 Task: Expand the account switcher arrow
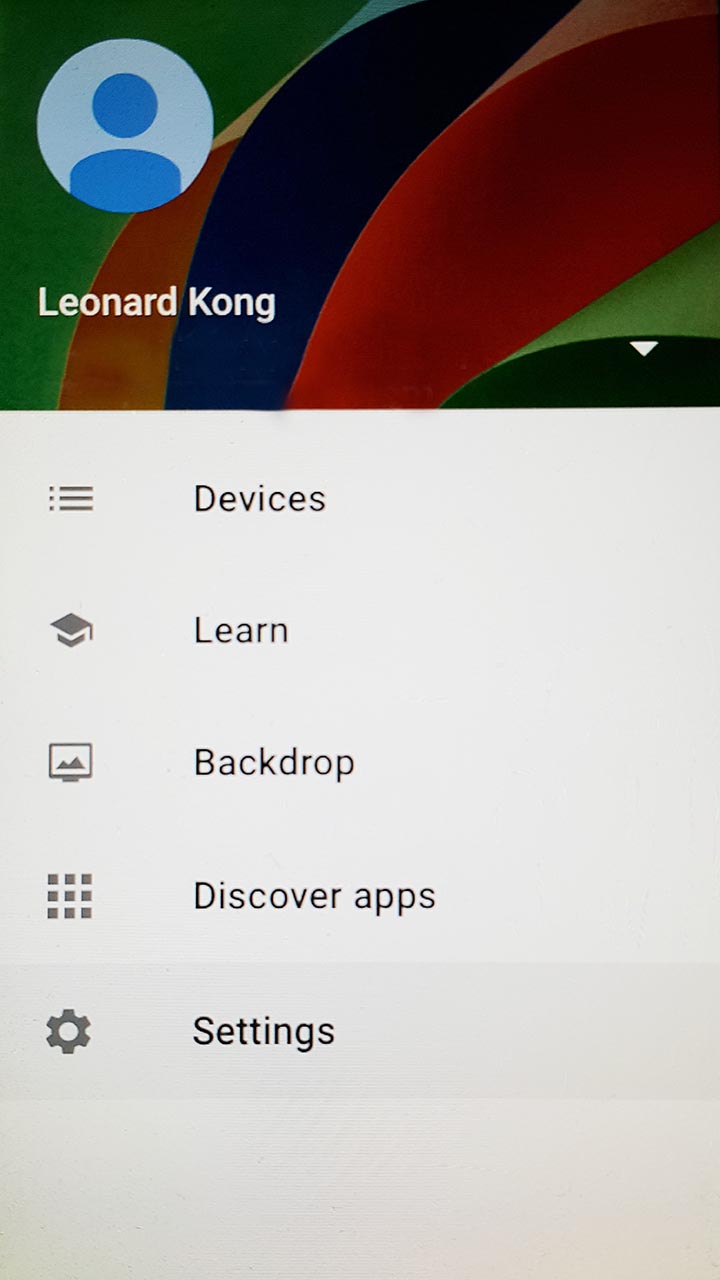tap(644, 349)
